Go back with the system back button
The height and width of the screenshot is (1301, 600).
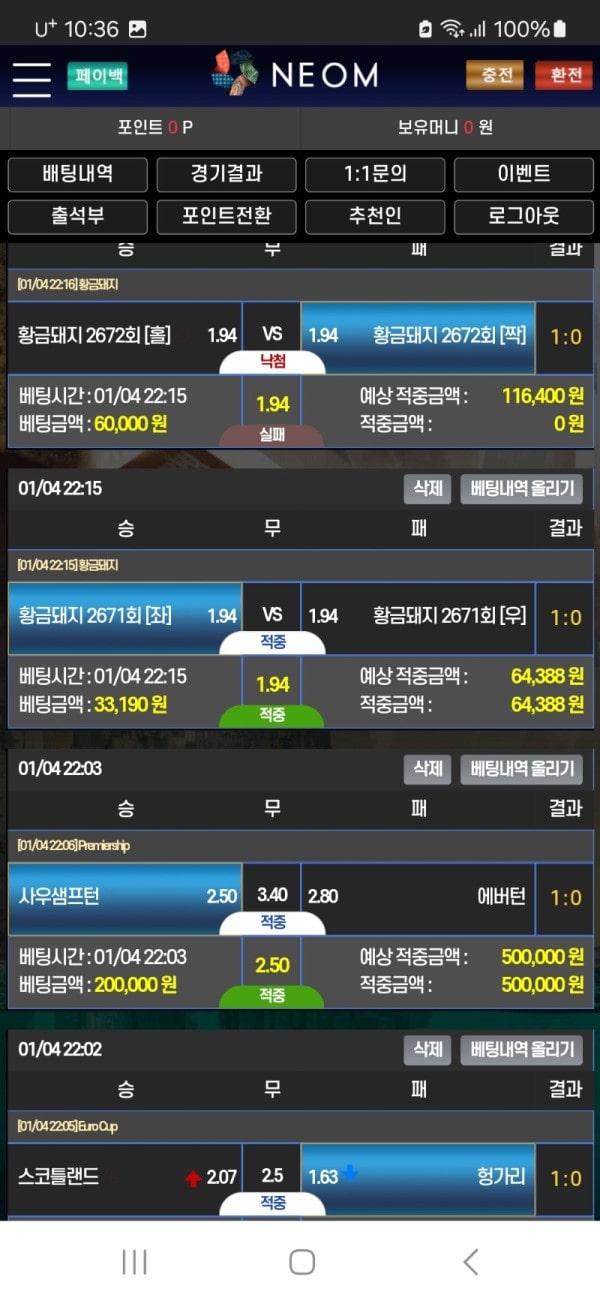(x=470, y=1262)
